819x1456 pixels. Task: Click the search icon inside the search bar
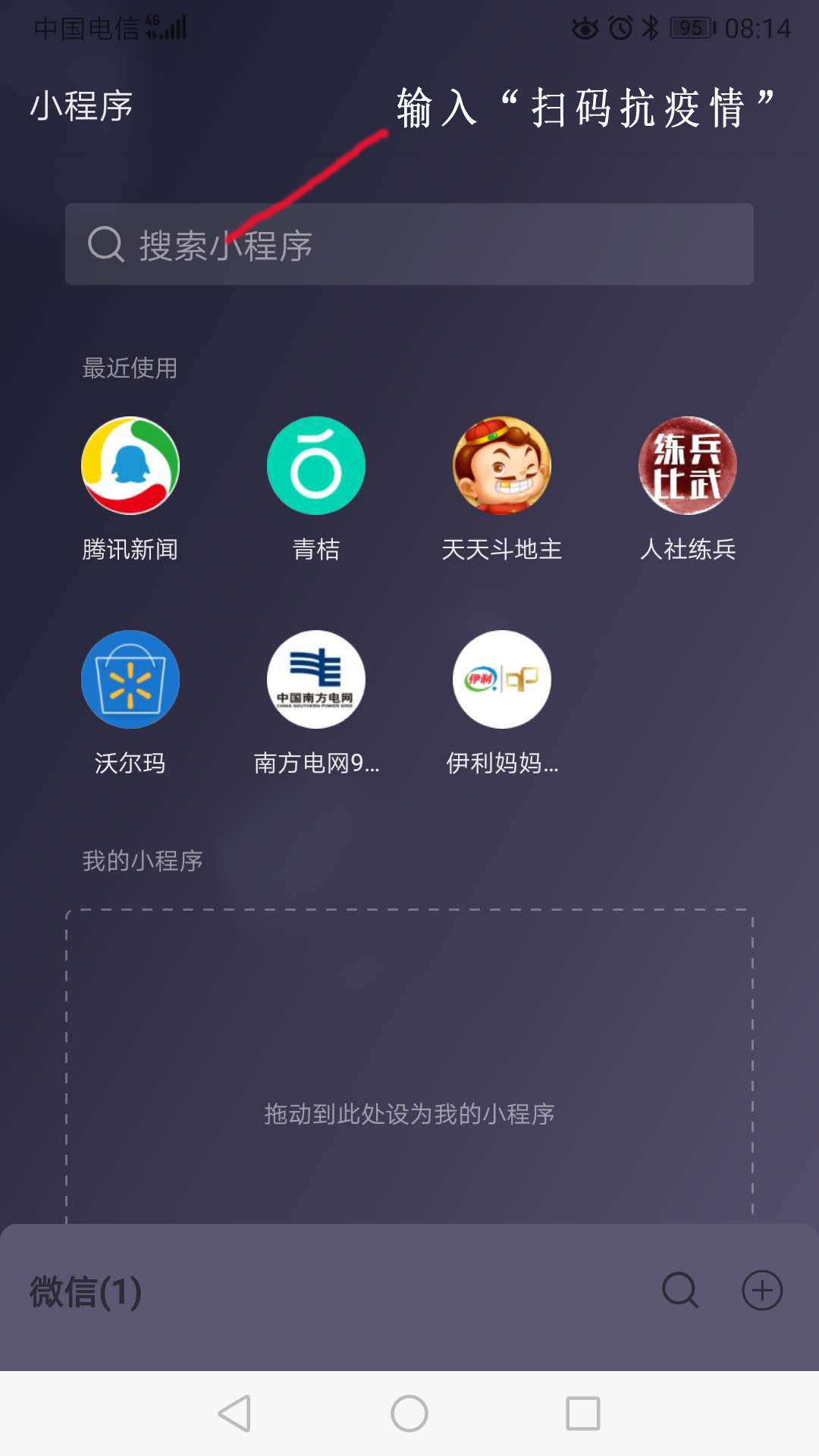pyautogui.click(x=106, y=244)
